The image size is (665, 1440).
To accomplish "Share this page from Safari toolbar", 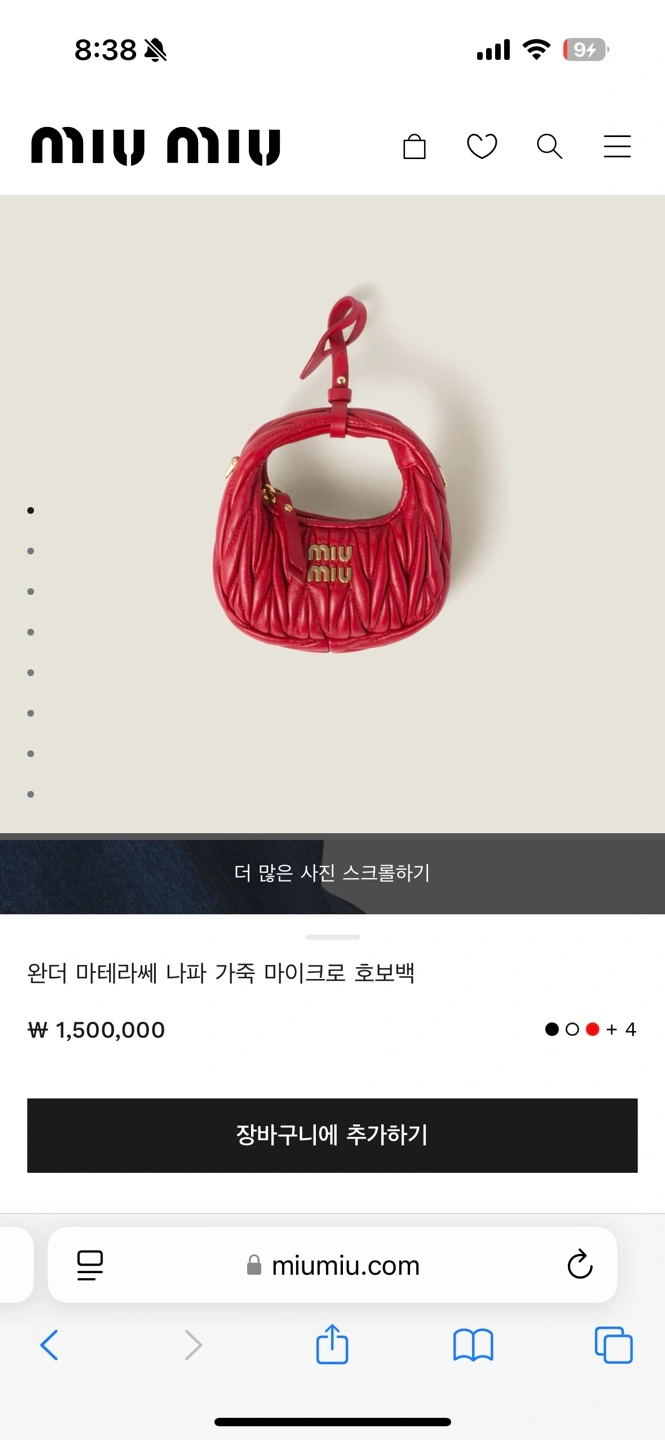I will 332,1345.
